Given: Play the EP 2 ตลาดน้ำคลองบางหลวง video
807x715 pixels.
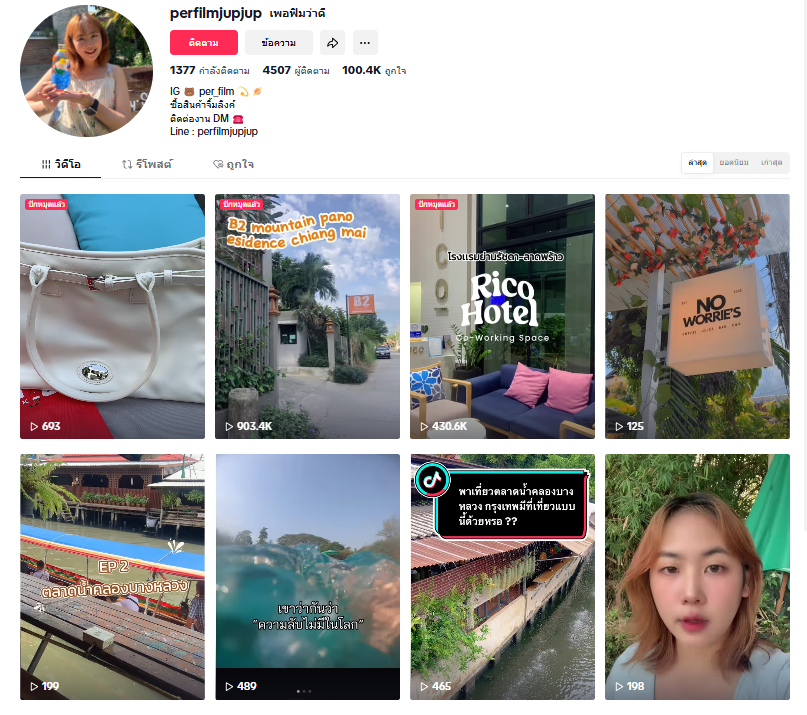Looking at the screenshot, I should (112, 577).
